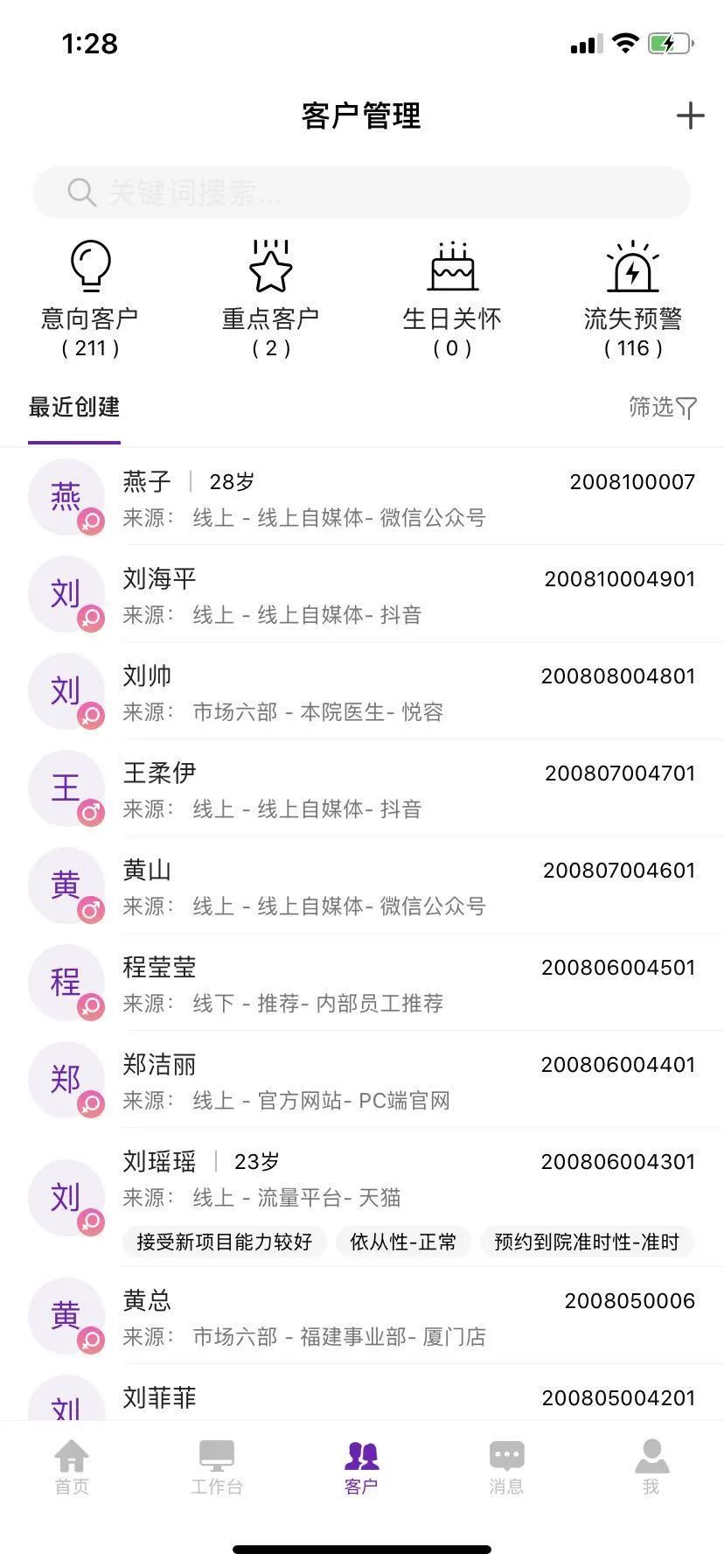Open customer 黄总's record
The width and height of the screenshot is (724, 1568).
click(x=362, y=1316)
